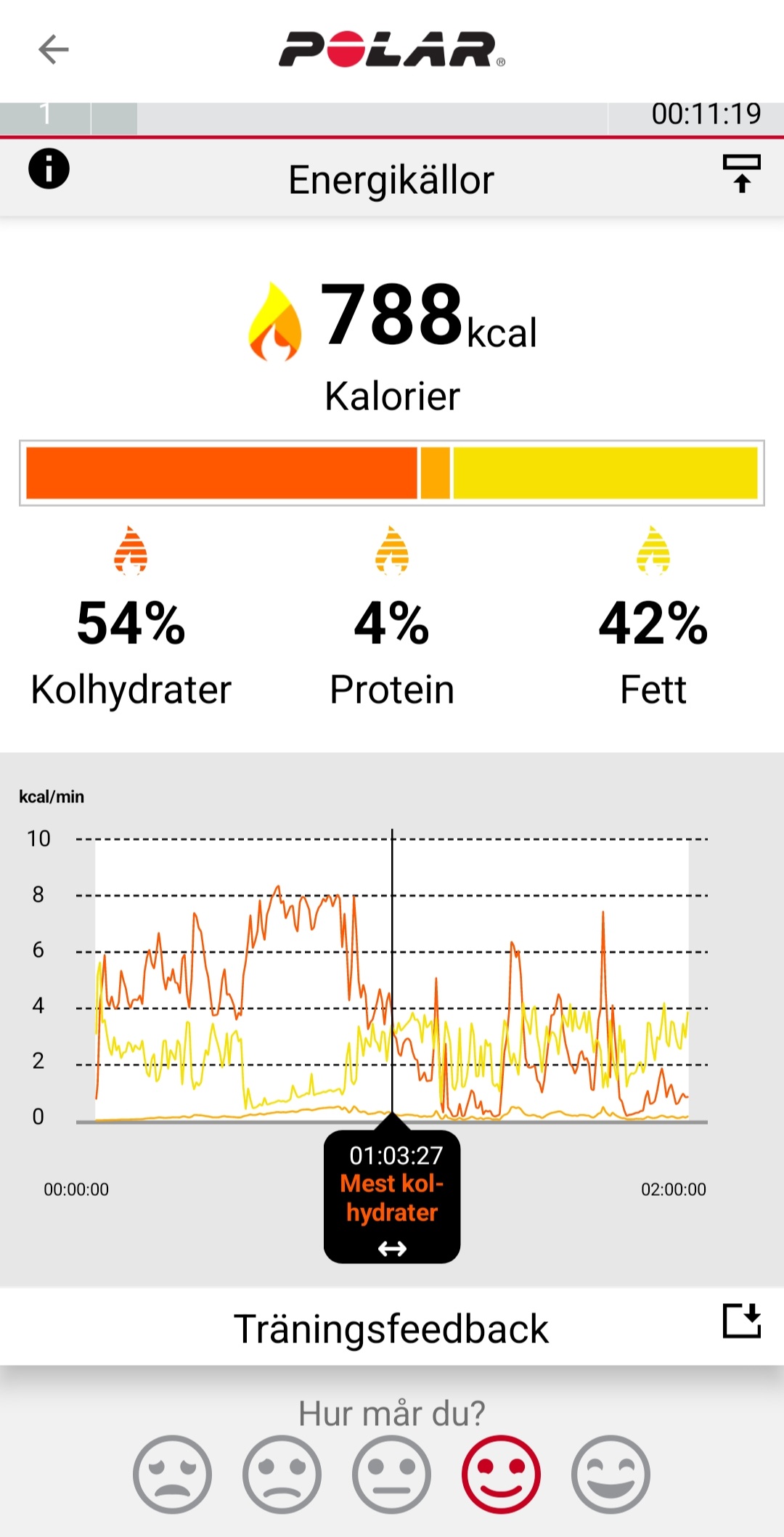
Task: Open the Energikällor info icon
Action: point(49,169)
